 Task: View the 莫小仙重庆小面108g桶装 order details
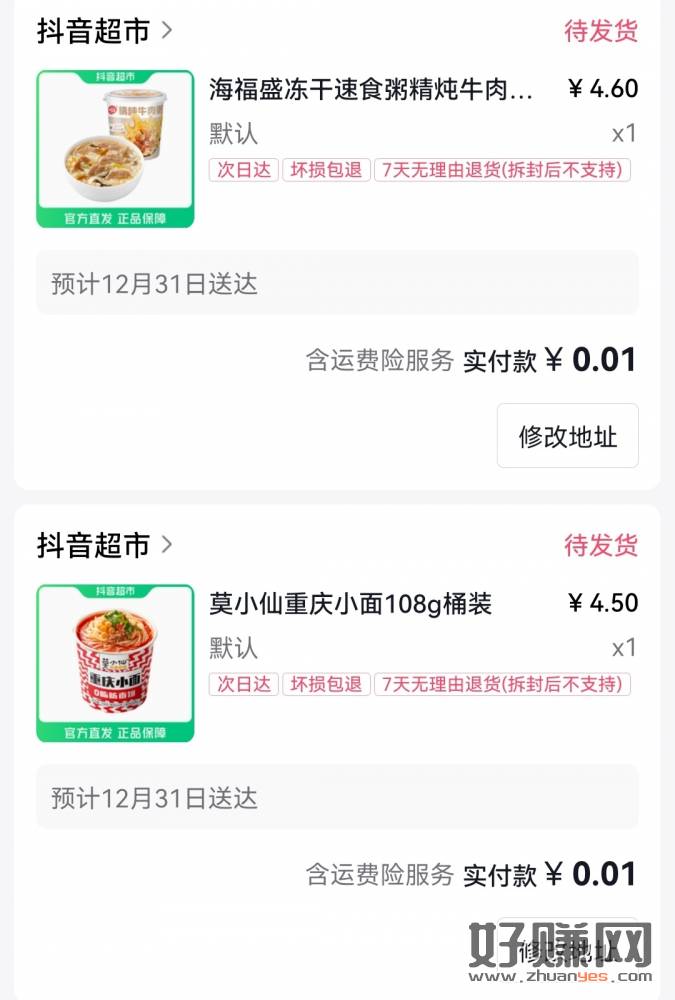pyautogui.click(x=351, y=604)
